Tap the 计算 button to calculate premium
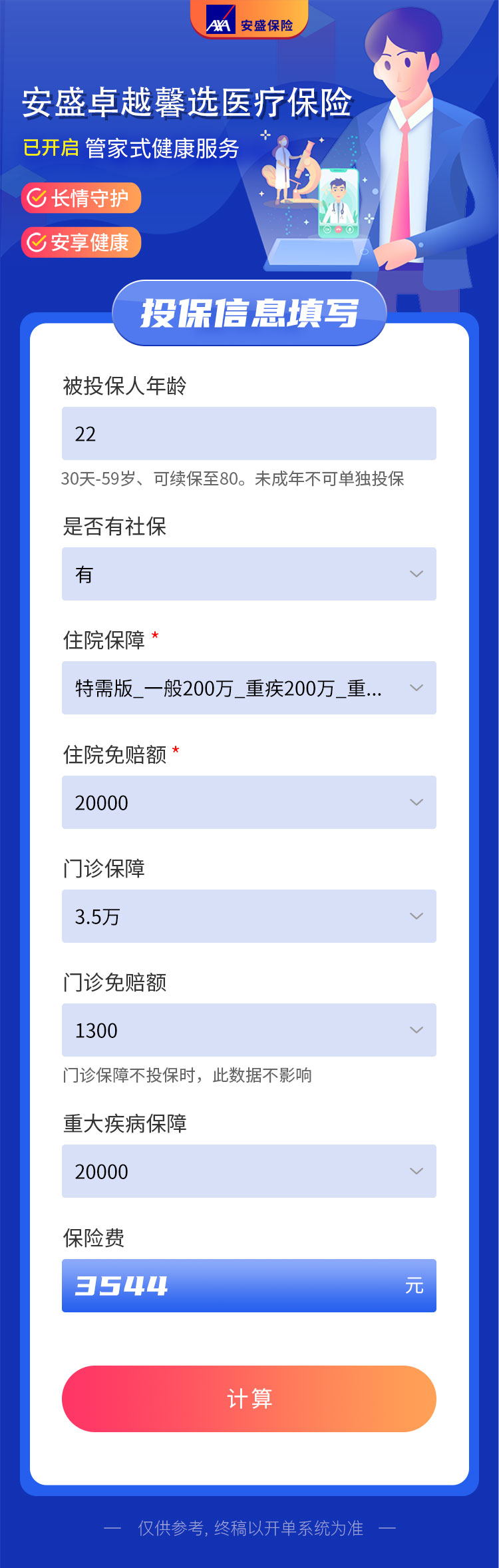Image resolution: width=499 pixels, height=1568 pixels. pyautogui.click(x=249, y=1399)
